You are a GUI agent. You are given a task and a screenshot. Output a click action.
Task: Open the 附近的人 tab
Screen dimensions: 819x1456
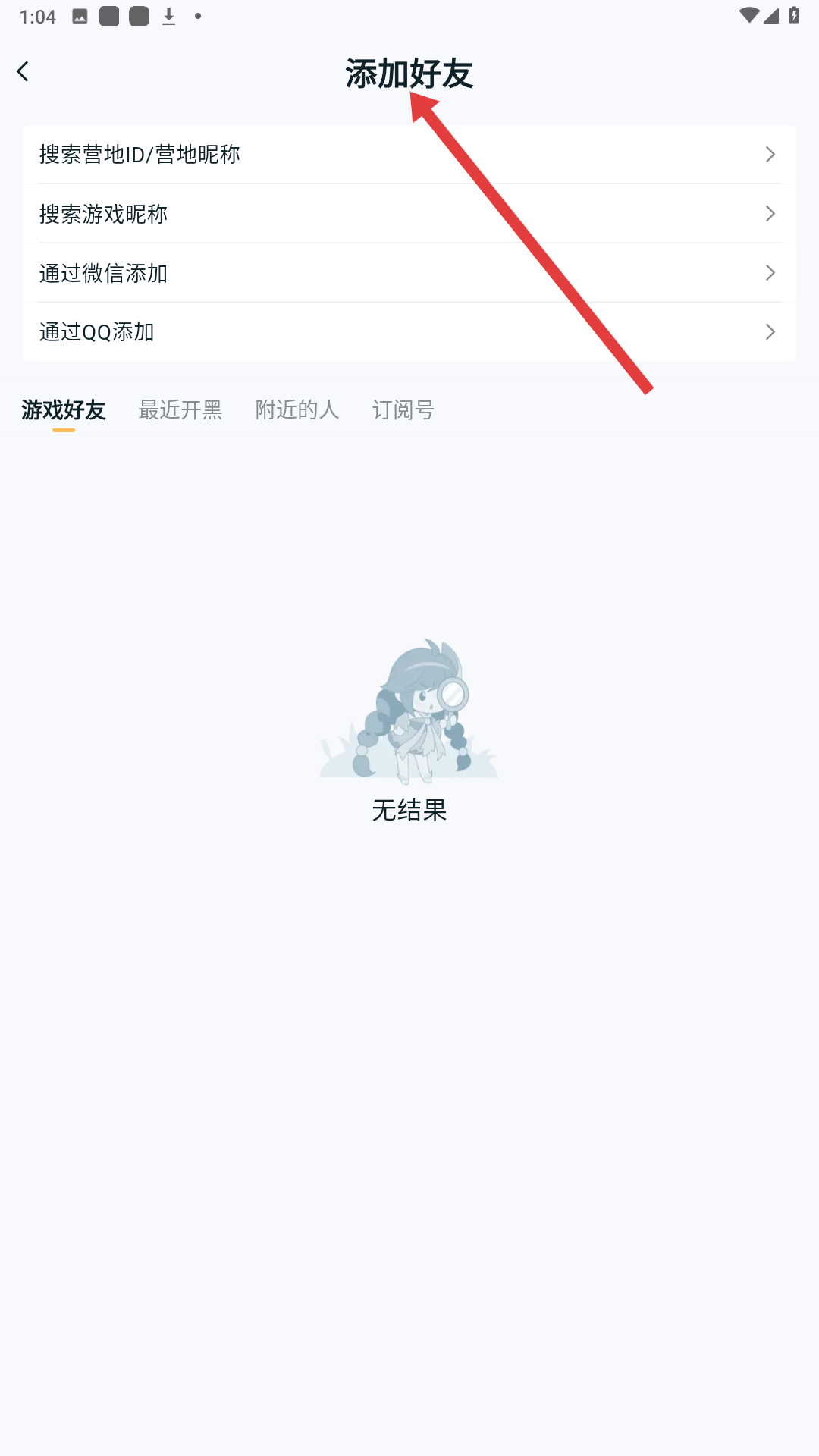click(x=297, y=410)
